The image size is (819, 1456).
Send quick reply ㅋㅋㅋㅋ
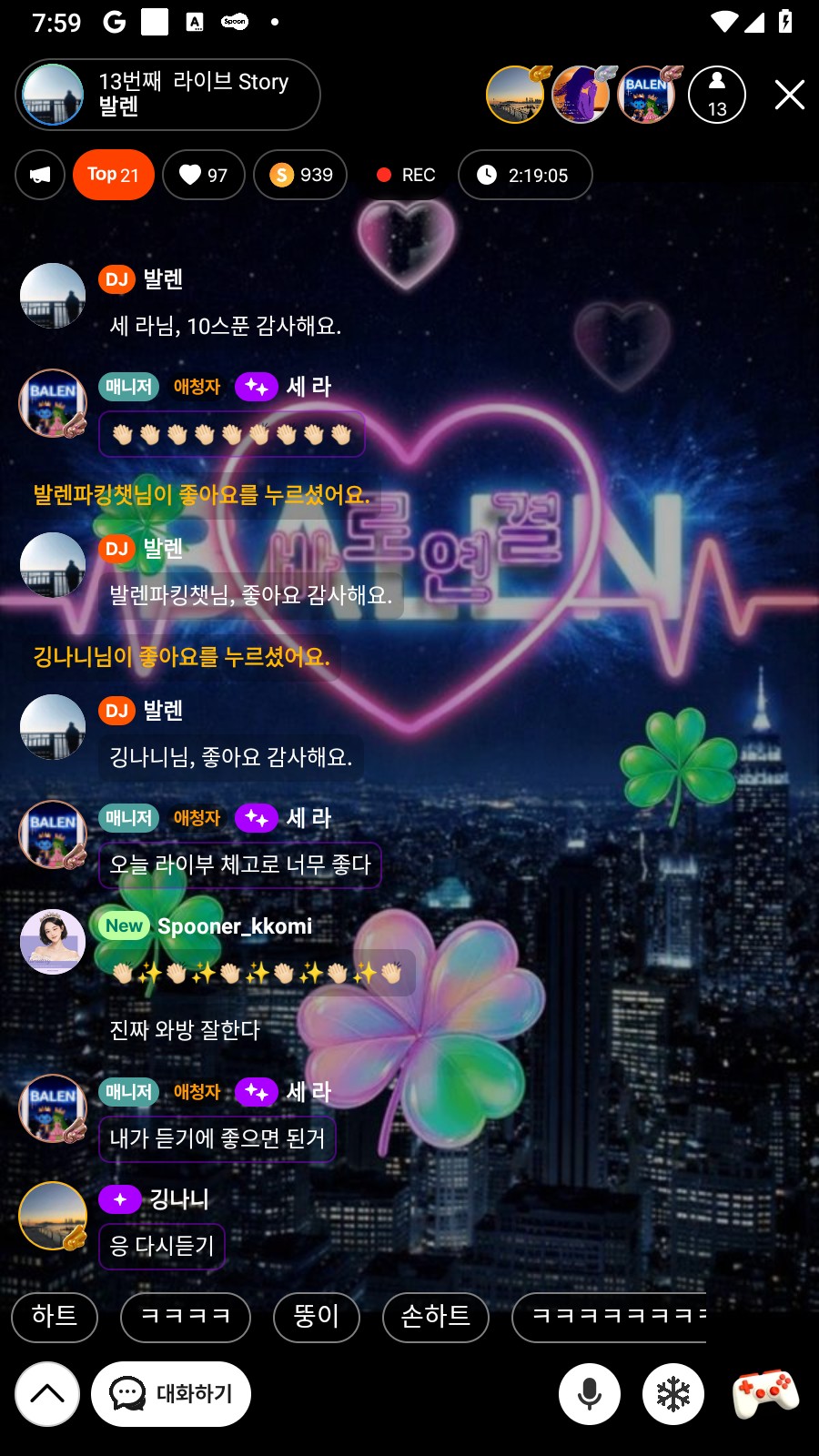(185, 1317)
